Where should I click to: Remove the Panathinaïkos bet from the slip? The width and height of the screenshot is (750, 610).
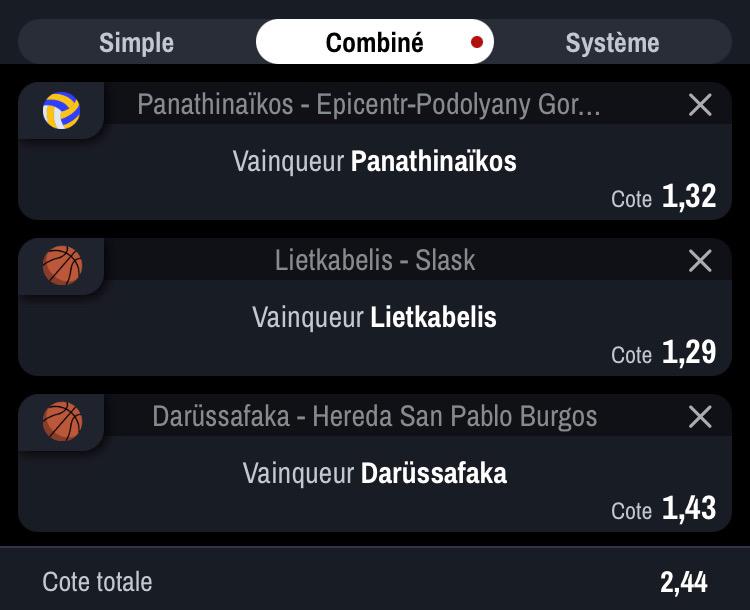(700, 105)
